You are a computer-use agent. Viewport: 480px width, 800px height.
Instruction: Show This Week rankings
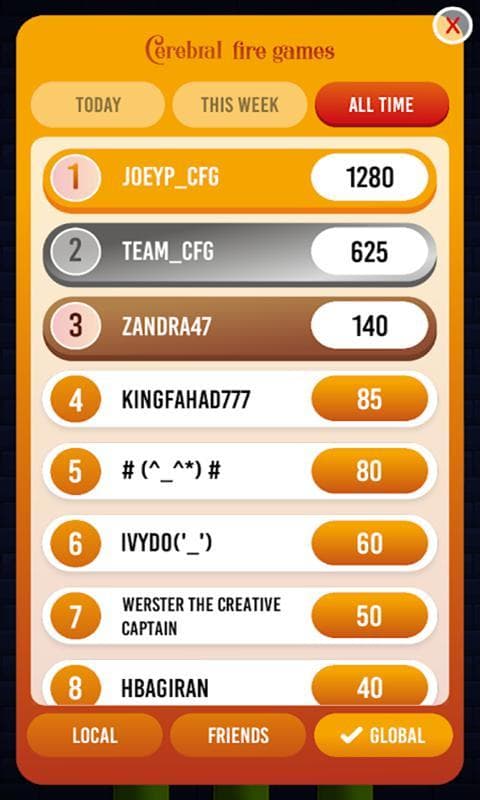(240, 105)
